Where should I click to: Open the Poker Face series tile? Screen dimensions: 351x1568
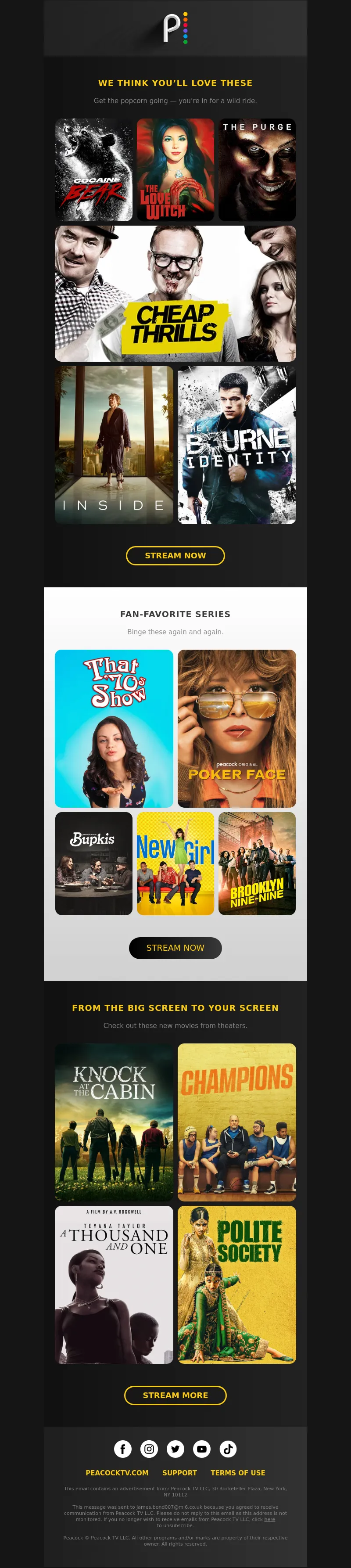(236, 728)
